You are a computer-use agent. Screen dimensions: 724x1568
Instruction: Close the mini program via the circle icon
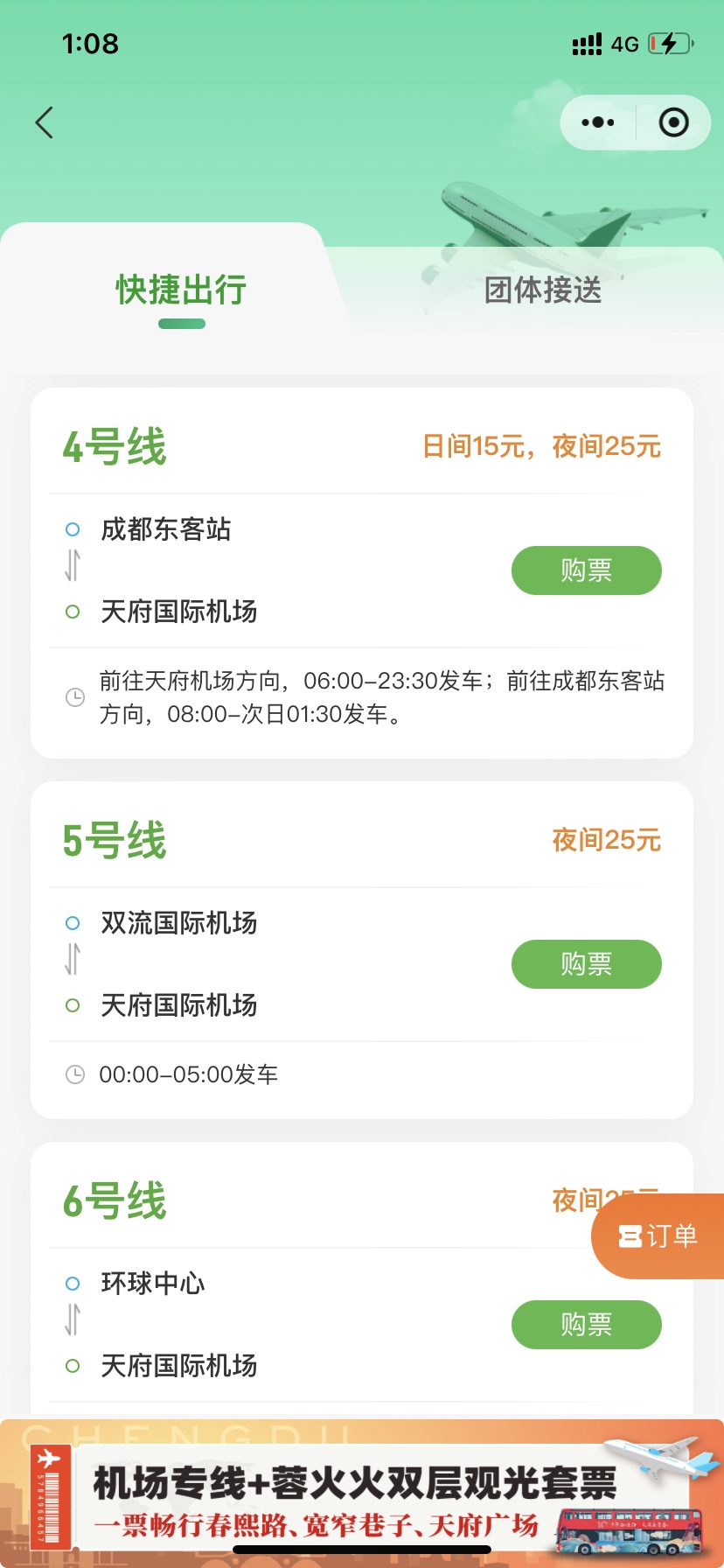(x=673, y=122)
